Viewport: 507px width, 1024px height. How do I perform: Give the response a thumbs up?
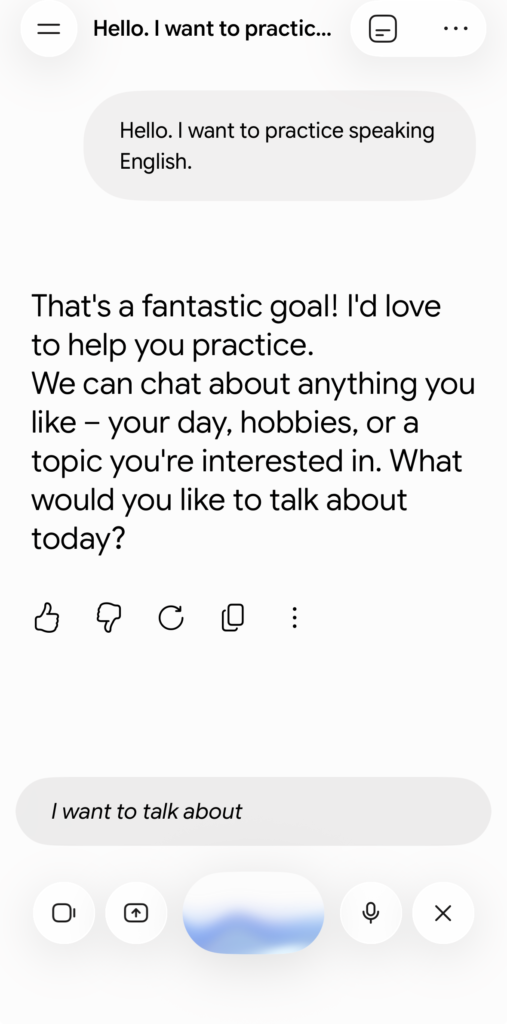(x=46, y=617)
